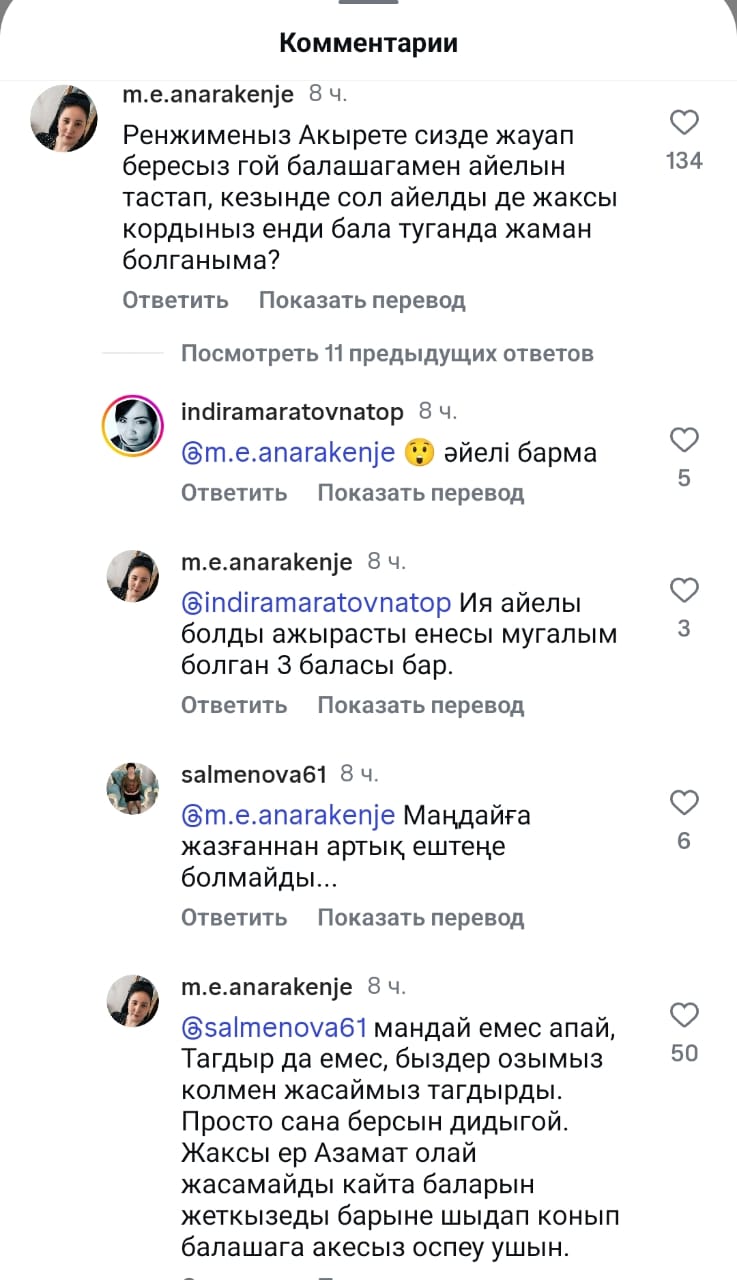Reply to salmenova61's comment

tap(234, 917)
